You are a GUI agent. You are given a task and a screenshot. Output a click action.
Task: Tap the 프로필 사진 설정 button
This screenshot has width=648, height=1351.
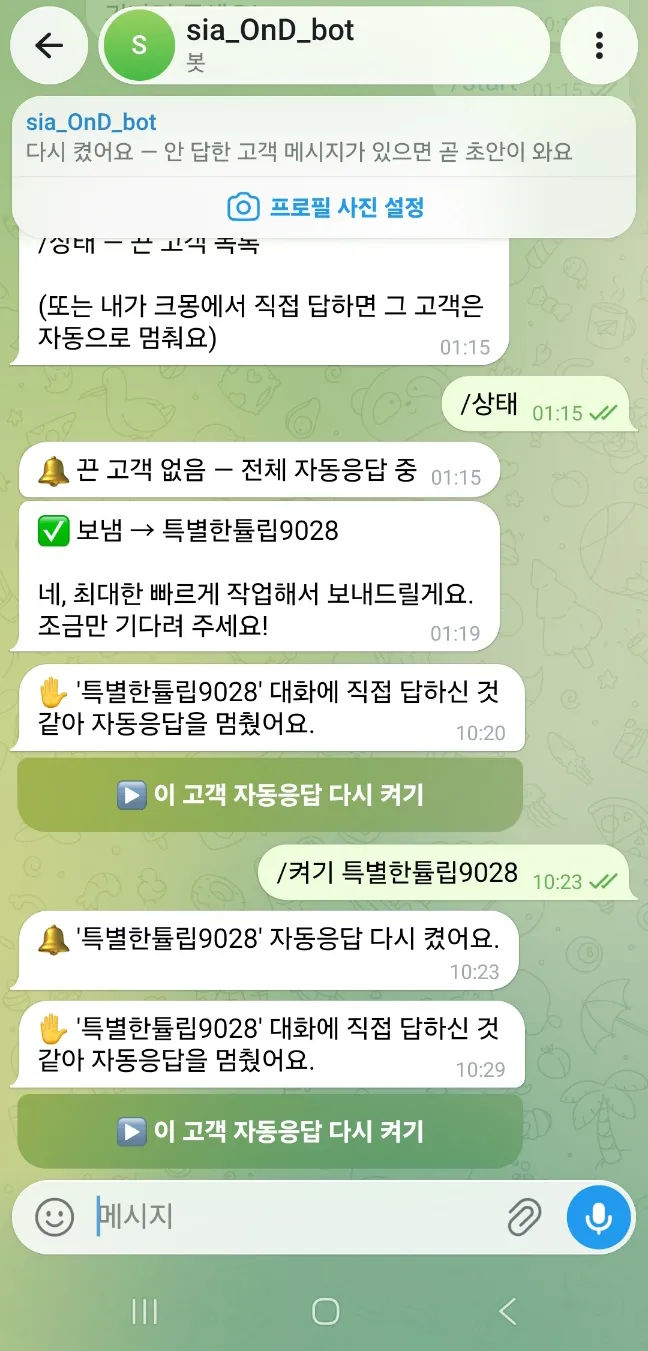(325, 208)
